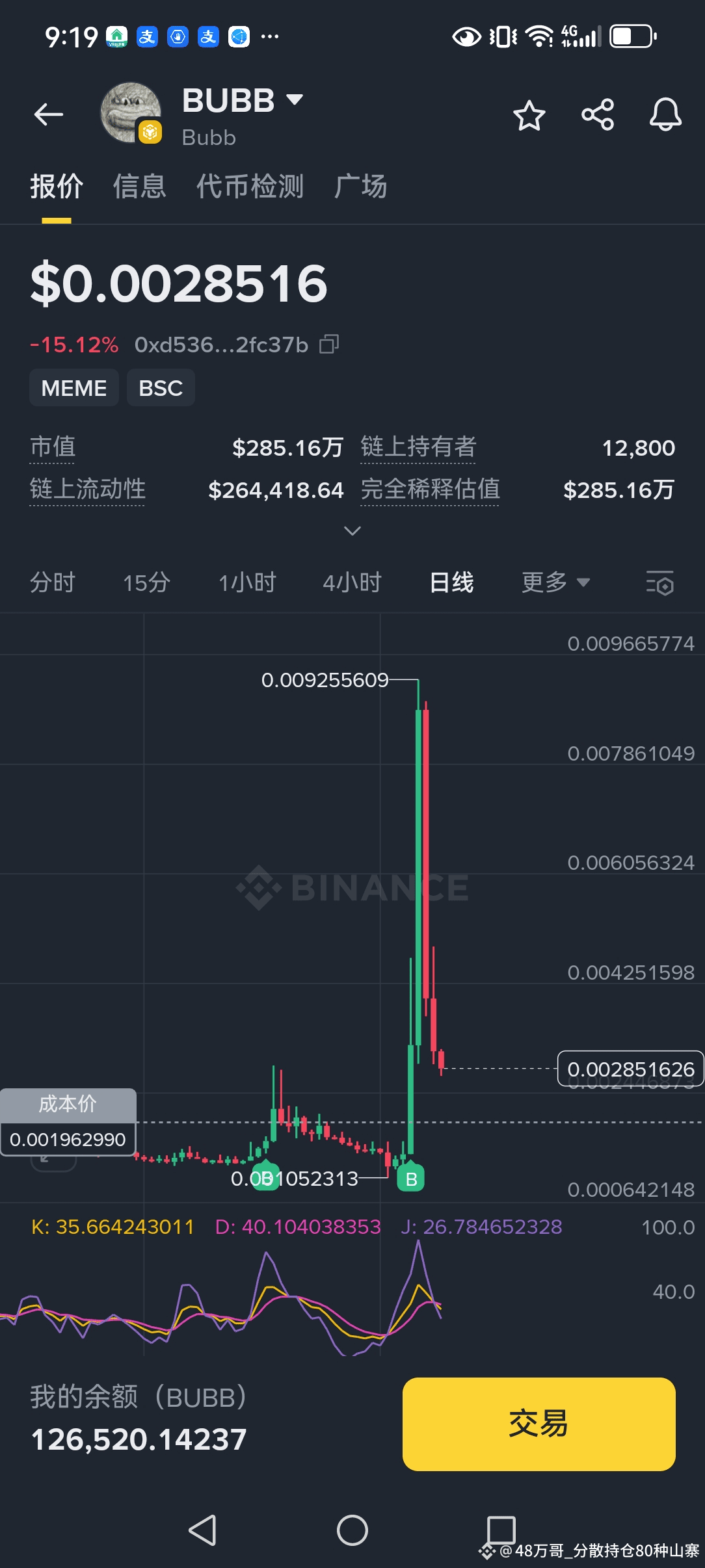Tap the yellow 交易 button
Viewport: 705px width, 1568px height.
pos(539,1424)
